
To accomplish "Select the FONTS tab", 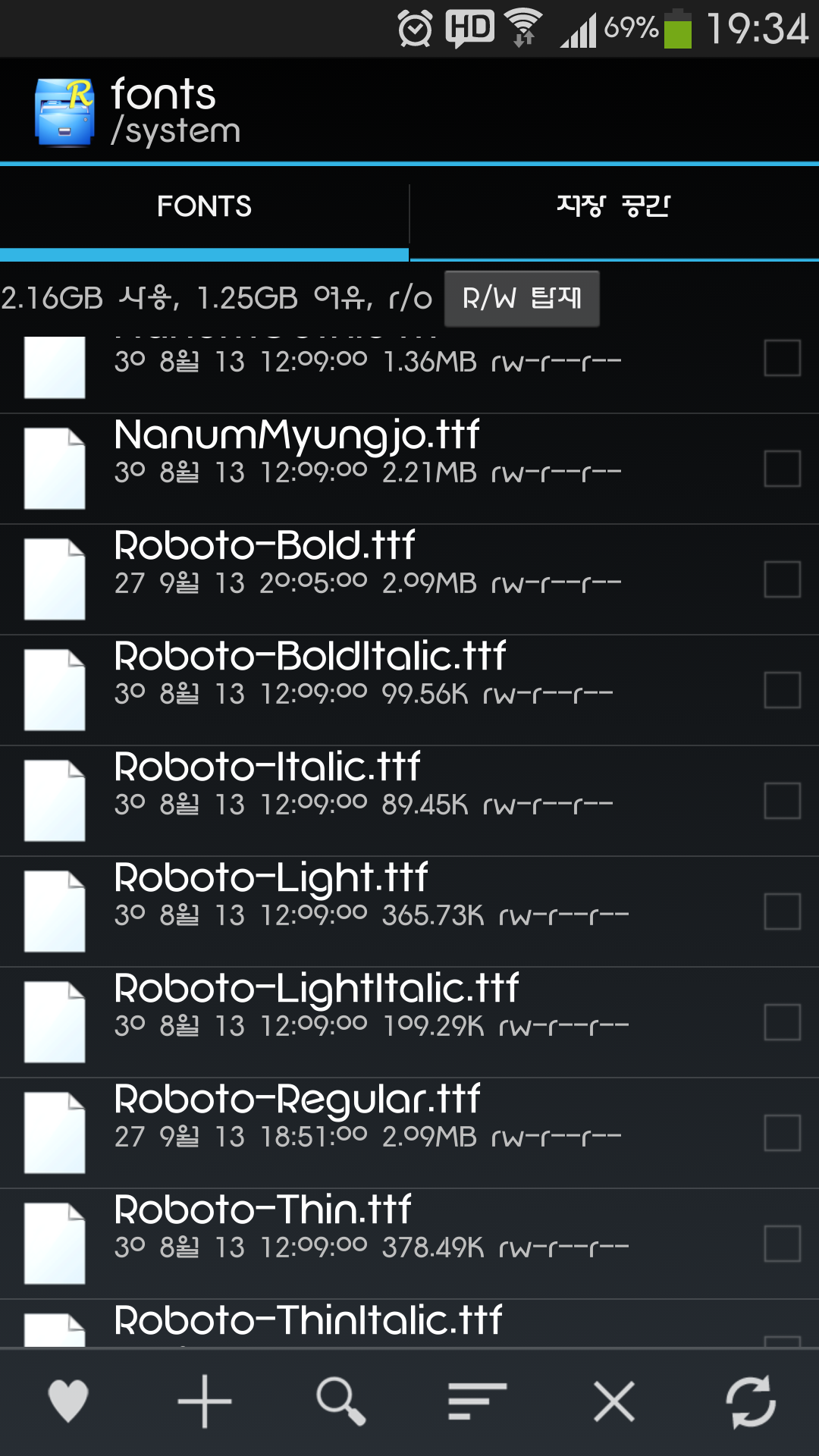I will (x=204, y=206).
